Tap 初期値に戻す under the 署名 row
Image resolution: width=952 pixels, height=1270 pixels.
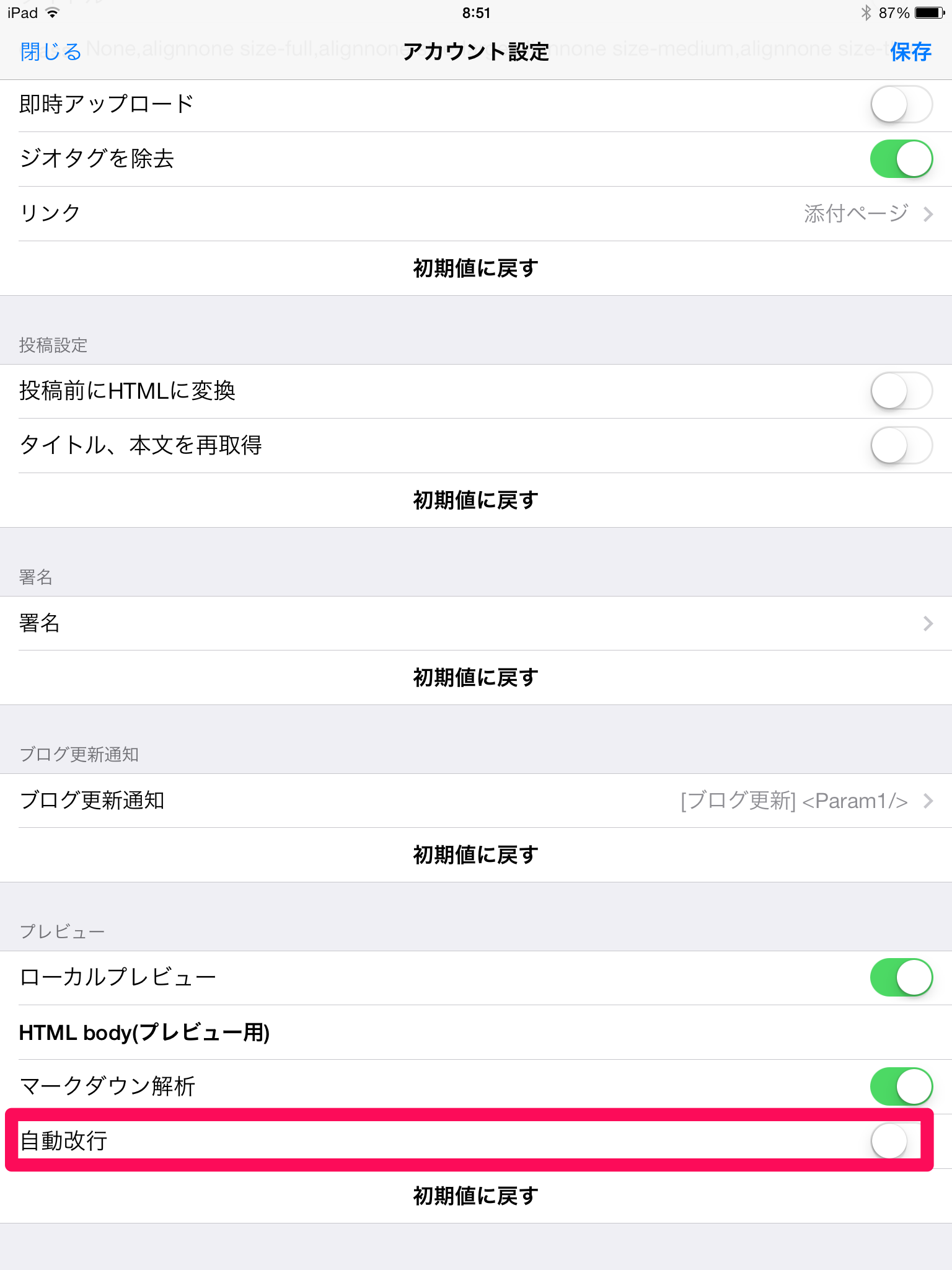476,677
